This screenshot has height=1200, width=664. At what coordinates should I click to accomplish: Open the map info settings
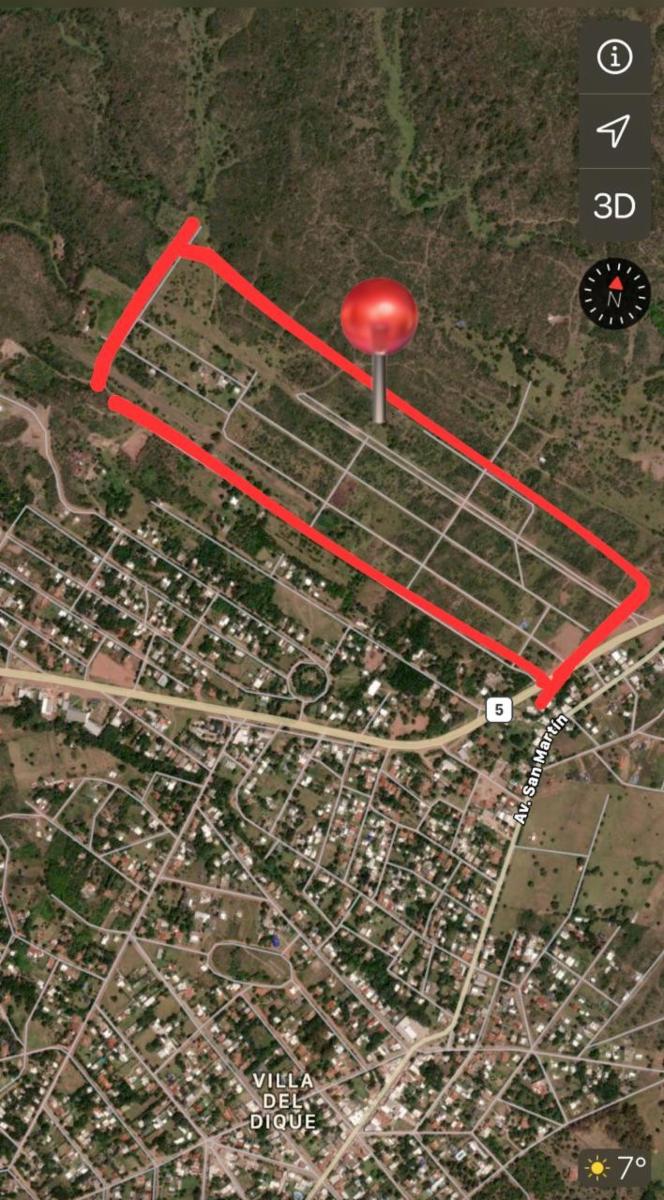[x=614, y=58]
